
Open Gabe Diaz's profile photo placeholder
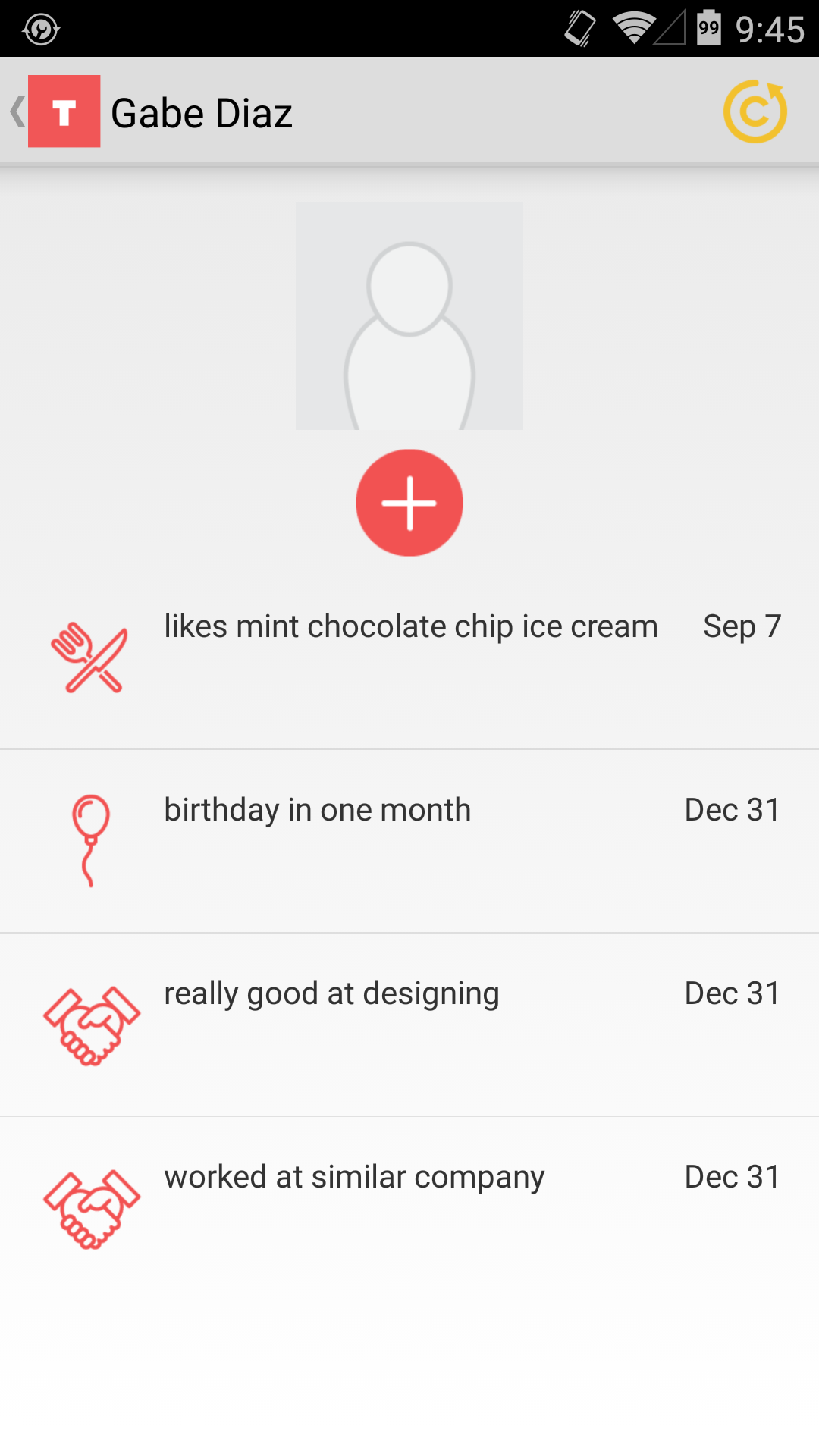pos(409,315)
